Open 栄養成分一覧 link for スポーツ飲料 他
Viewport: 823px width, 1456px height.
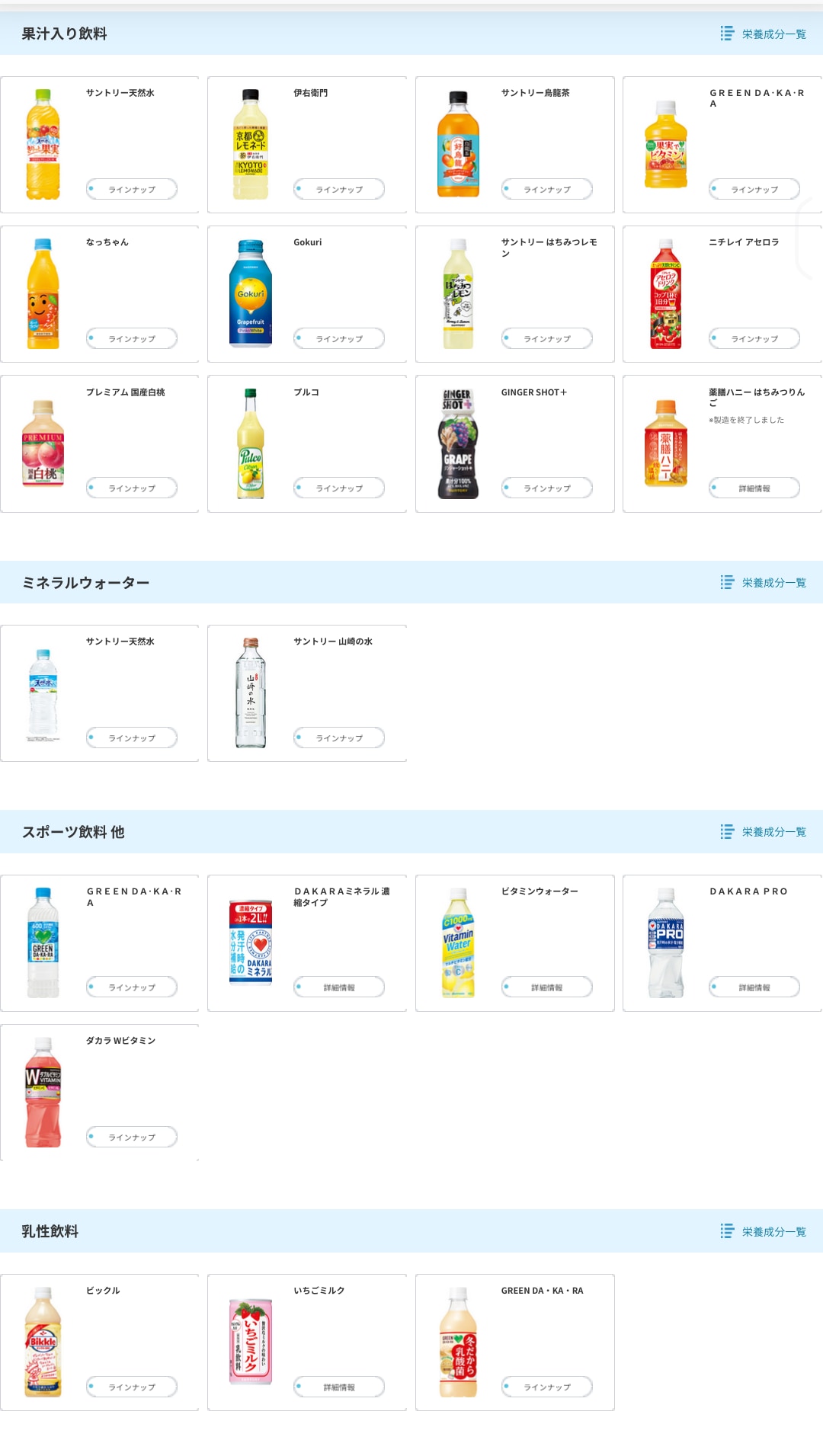click(764, 831)
